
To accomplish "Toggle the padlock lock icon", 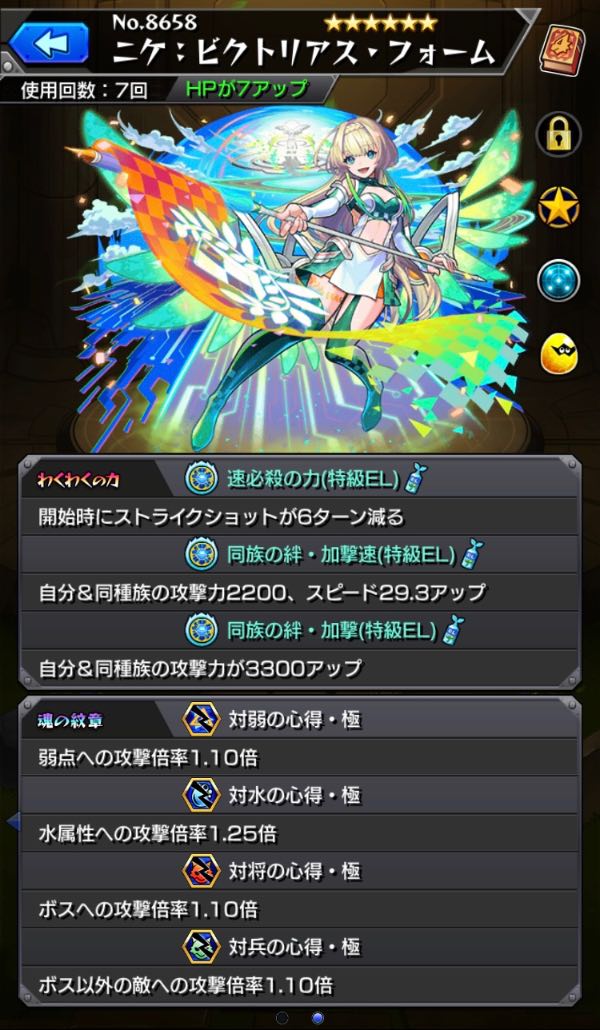I will 559,134.
